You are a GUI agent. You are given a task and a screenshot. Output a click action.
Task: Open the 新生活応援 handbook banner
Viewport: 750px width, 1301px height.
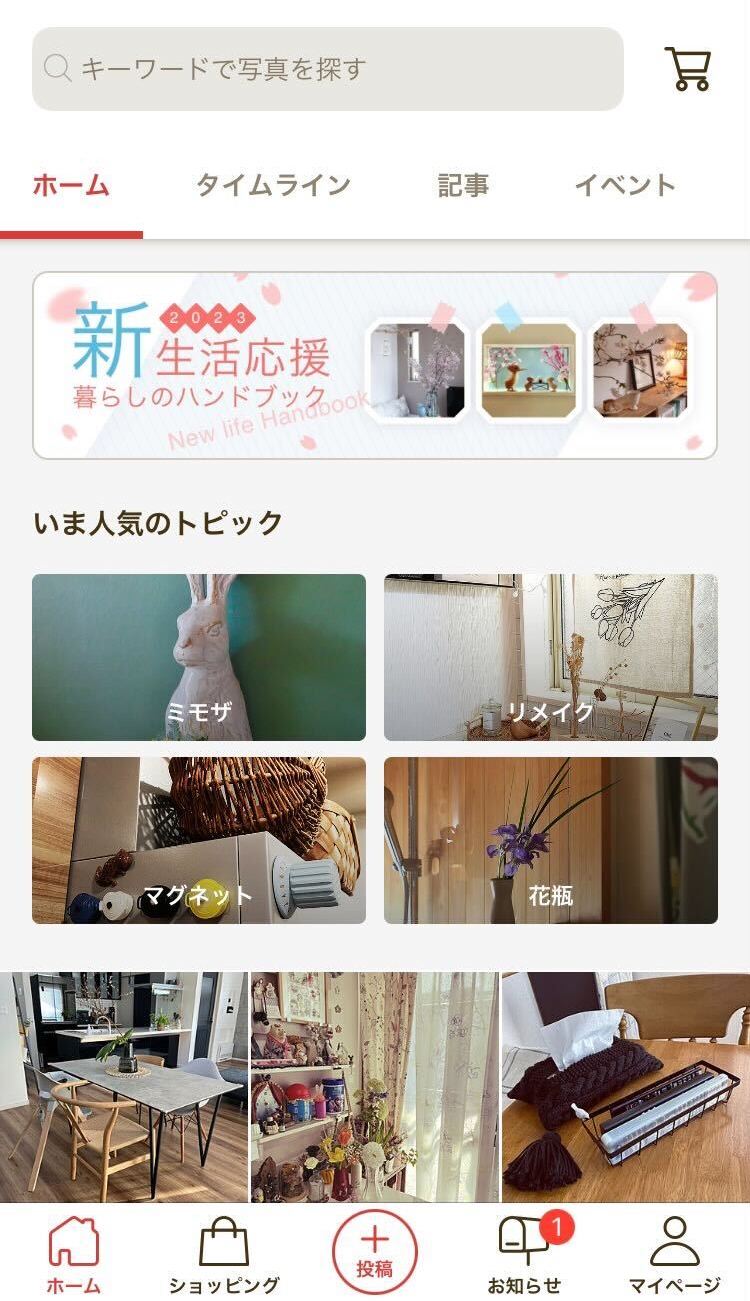(x=375, y=366)
